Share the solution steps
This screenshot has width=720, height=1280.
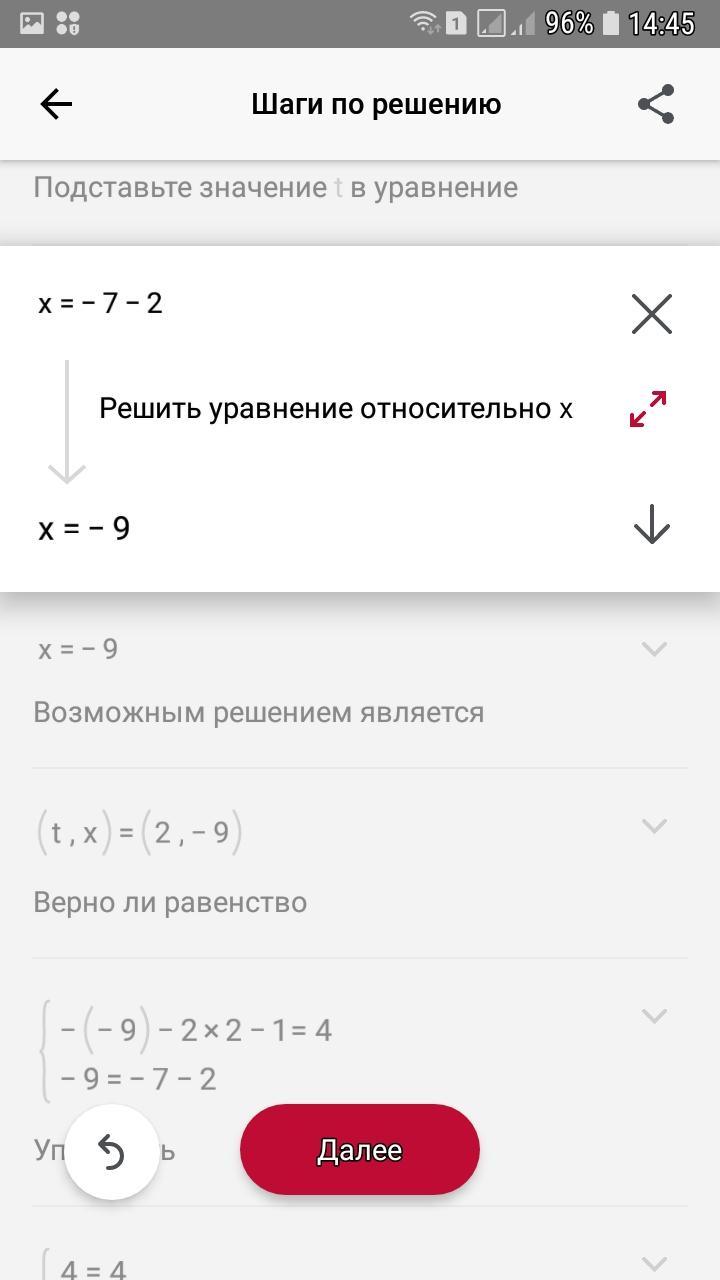[656, 104]
